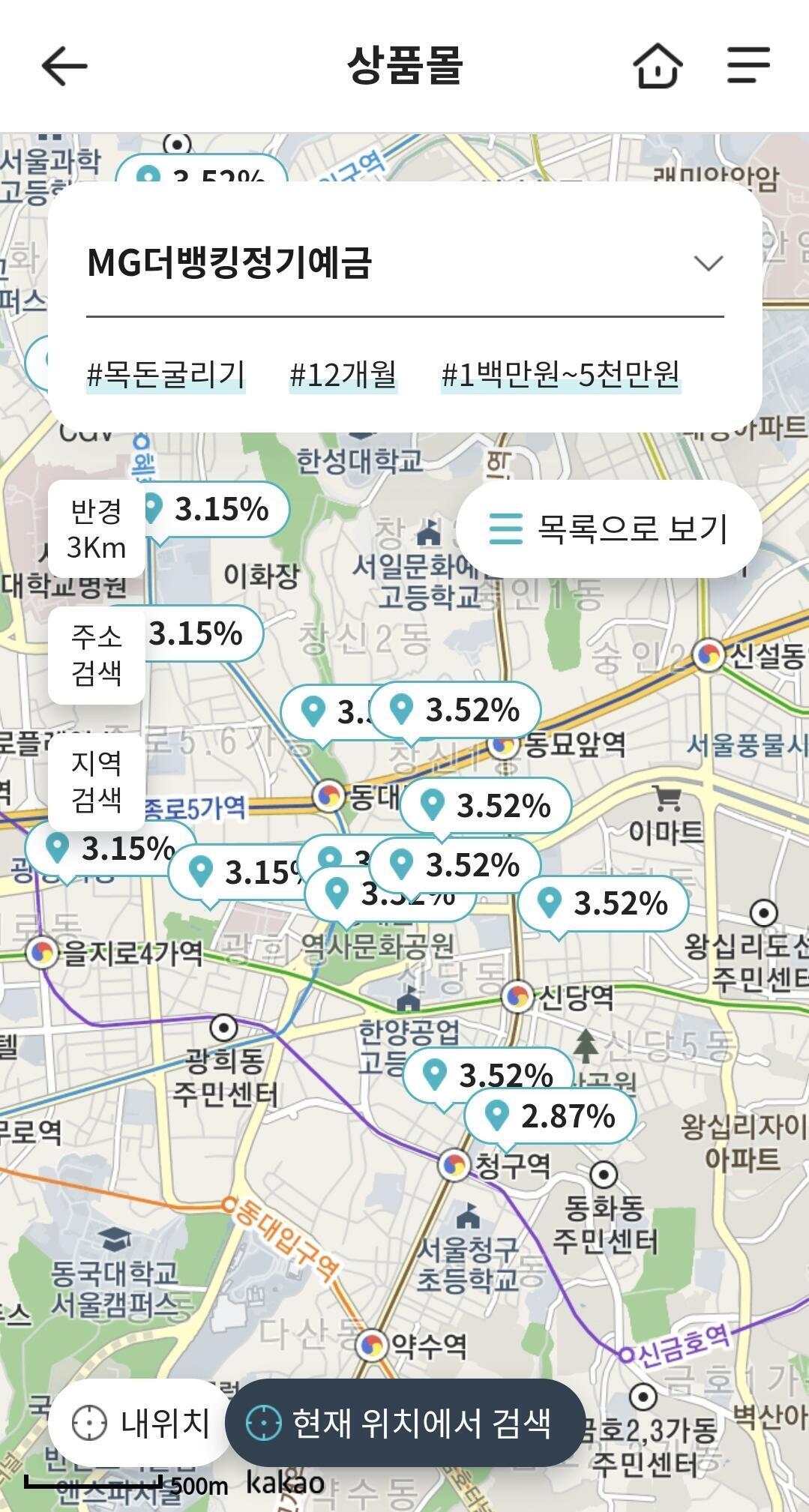
Task: Tap the 내위치 my location button
Action: (x=141, y=1423)
